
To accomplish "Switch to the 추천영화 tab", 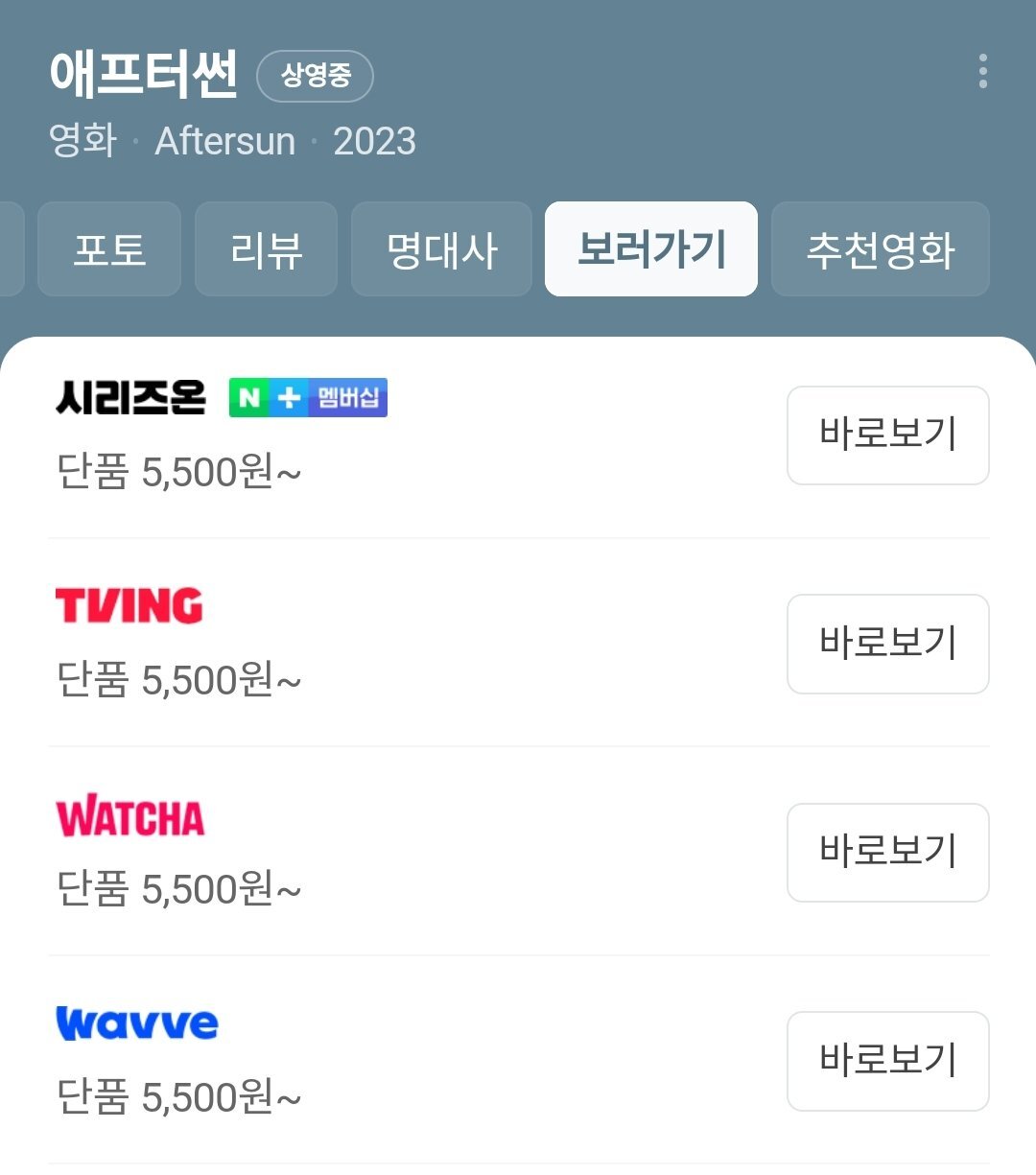I will [880, 249].
